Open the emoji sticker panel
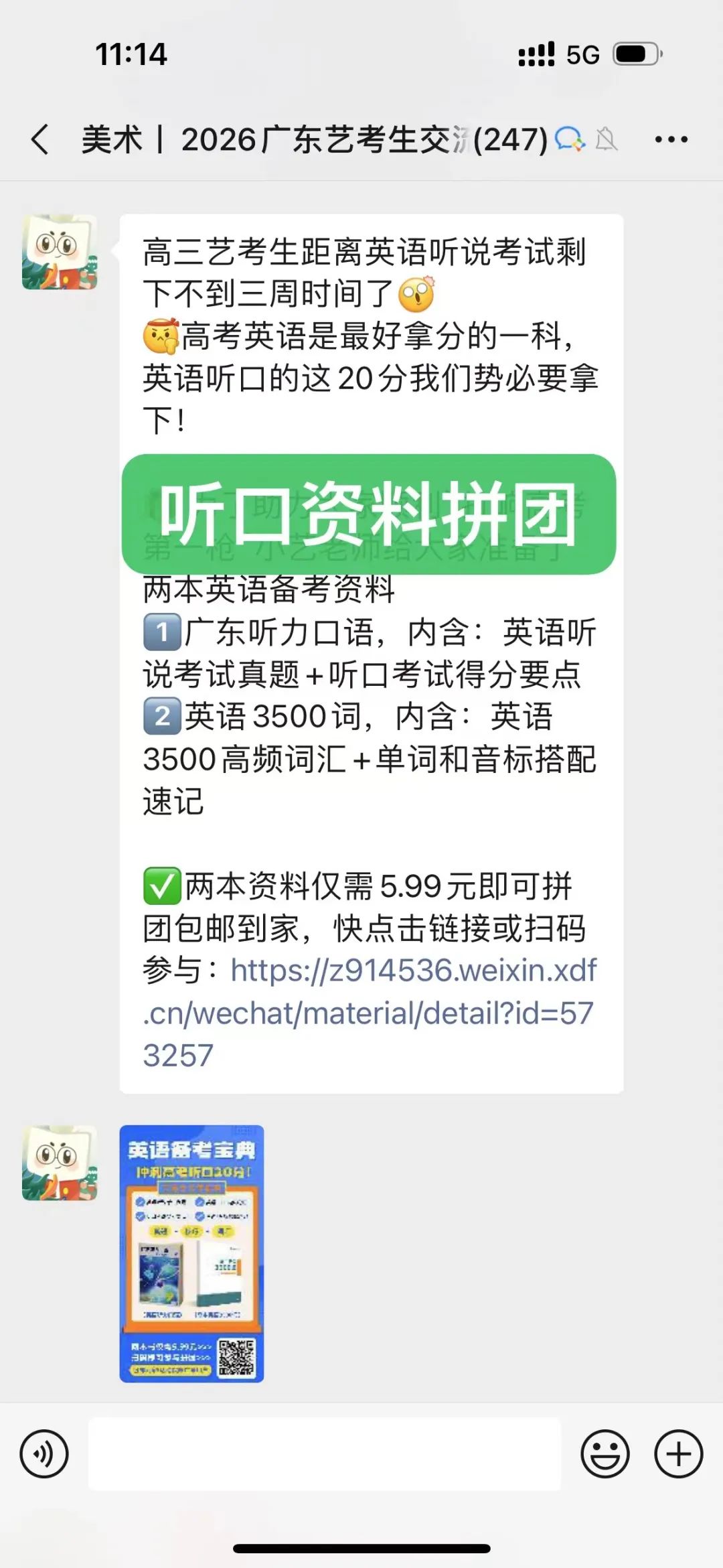This screenshot has height=1568, width=723. [x=605, y=1454]
